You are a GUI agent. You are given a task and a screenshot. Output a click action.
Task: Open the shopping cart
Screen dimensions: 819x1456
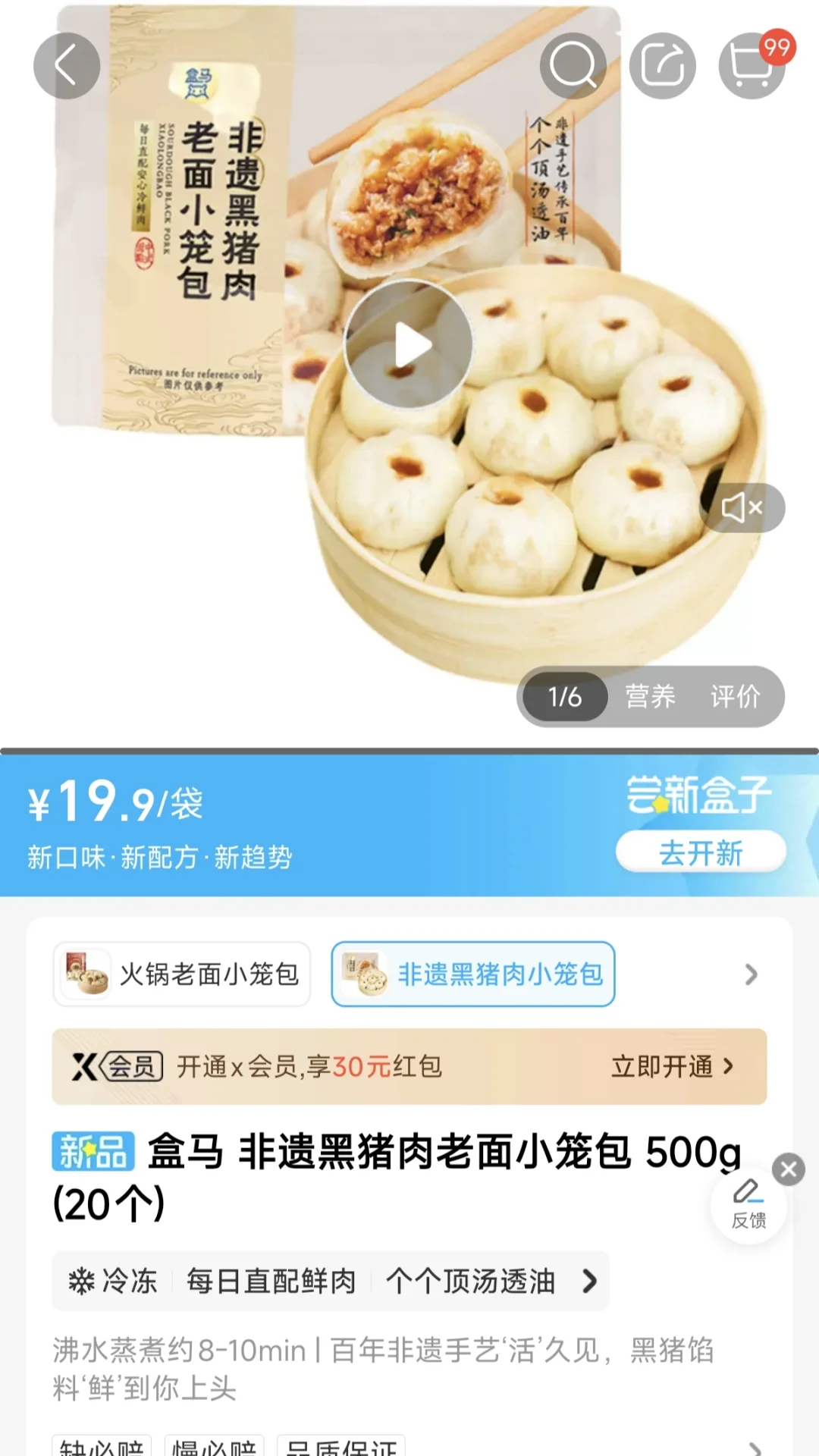(x=752, y=66)
